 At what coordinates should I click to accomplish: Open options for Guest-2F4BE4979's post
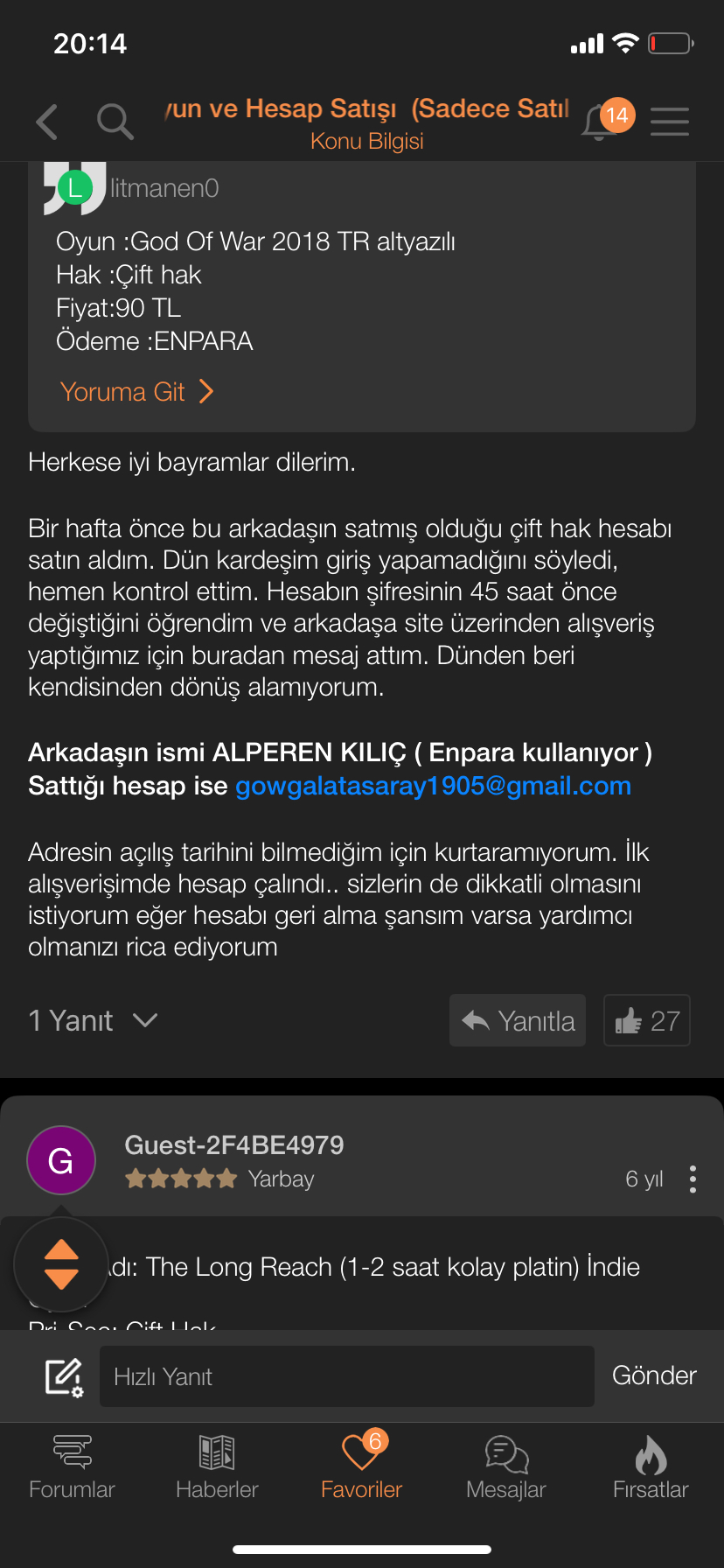click(693, 1179)
